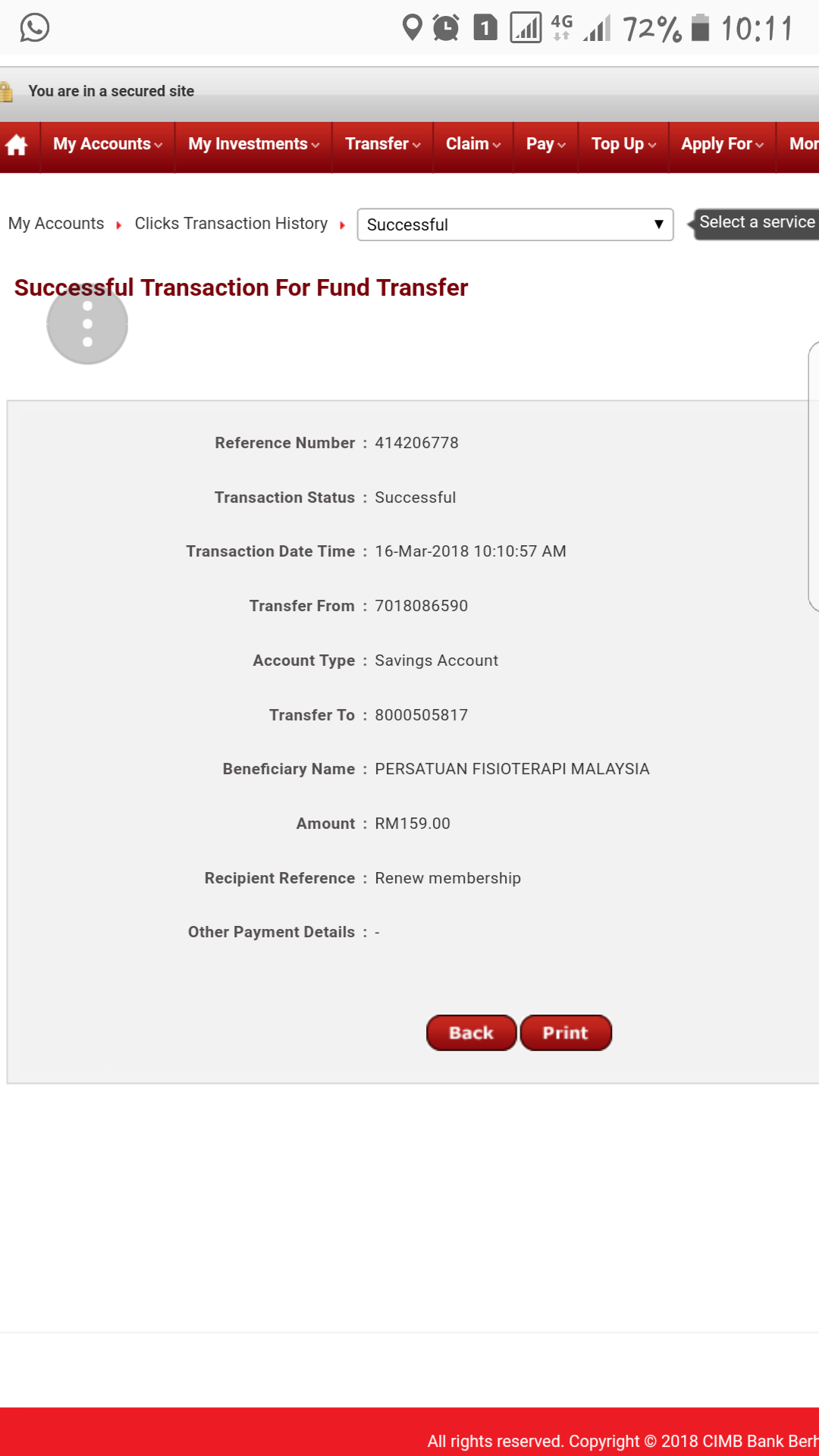
Task: Expand the Pay menu
Action: coord(545,145)
